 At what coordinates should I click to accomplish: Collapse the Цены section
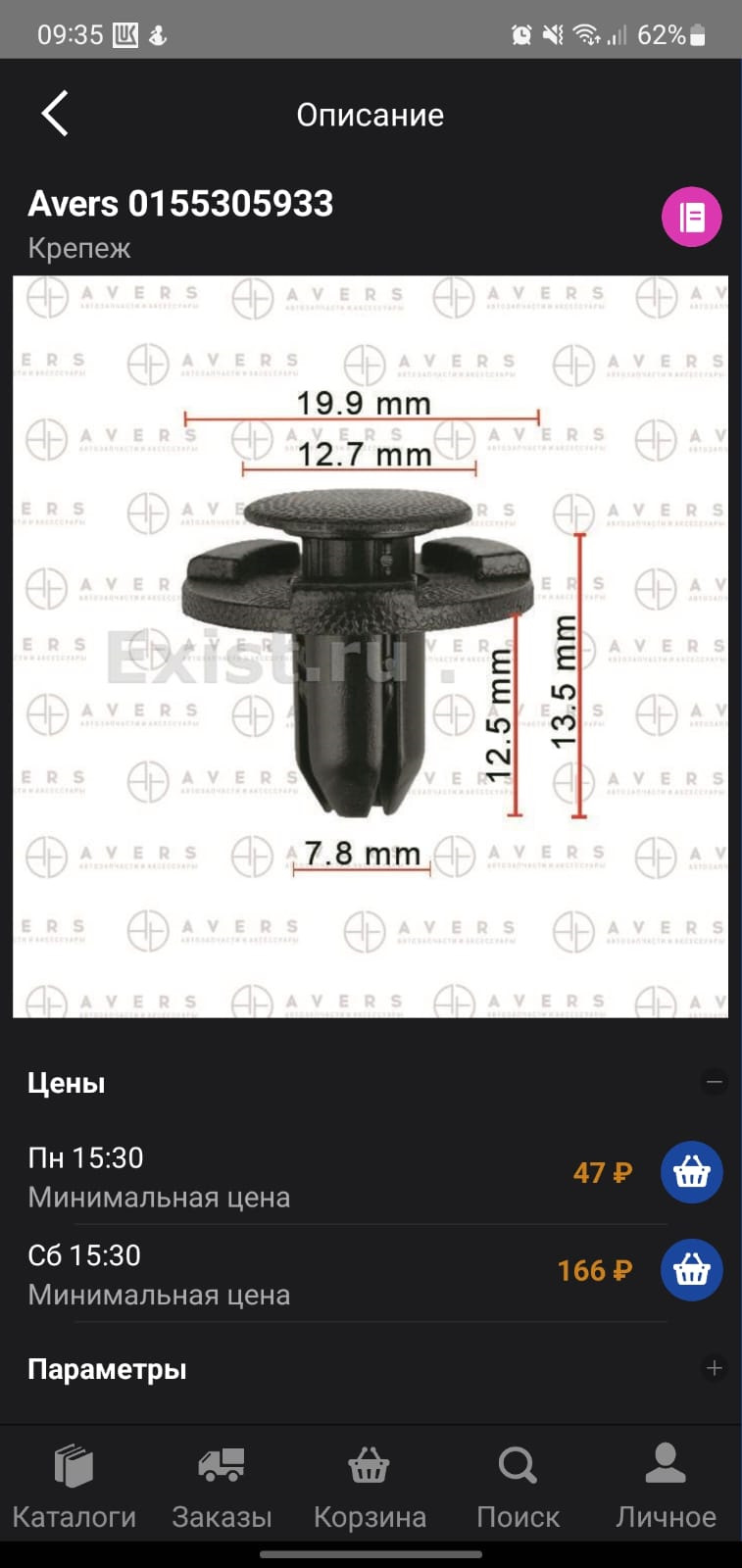tap(715, 1083)
